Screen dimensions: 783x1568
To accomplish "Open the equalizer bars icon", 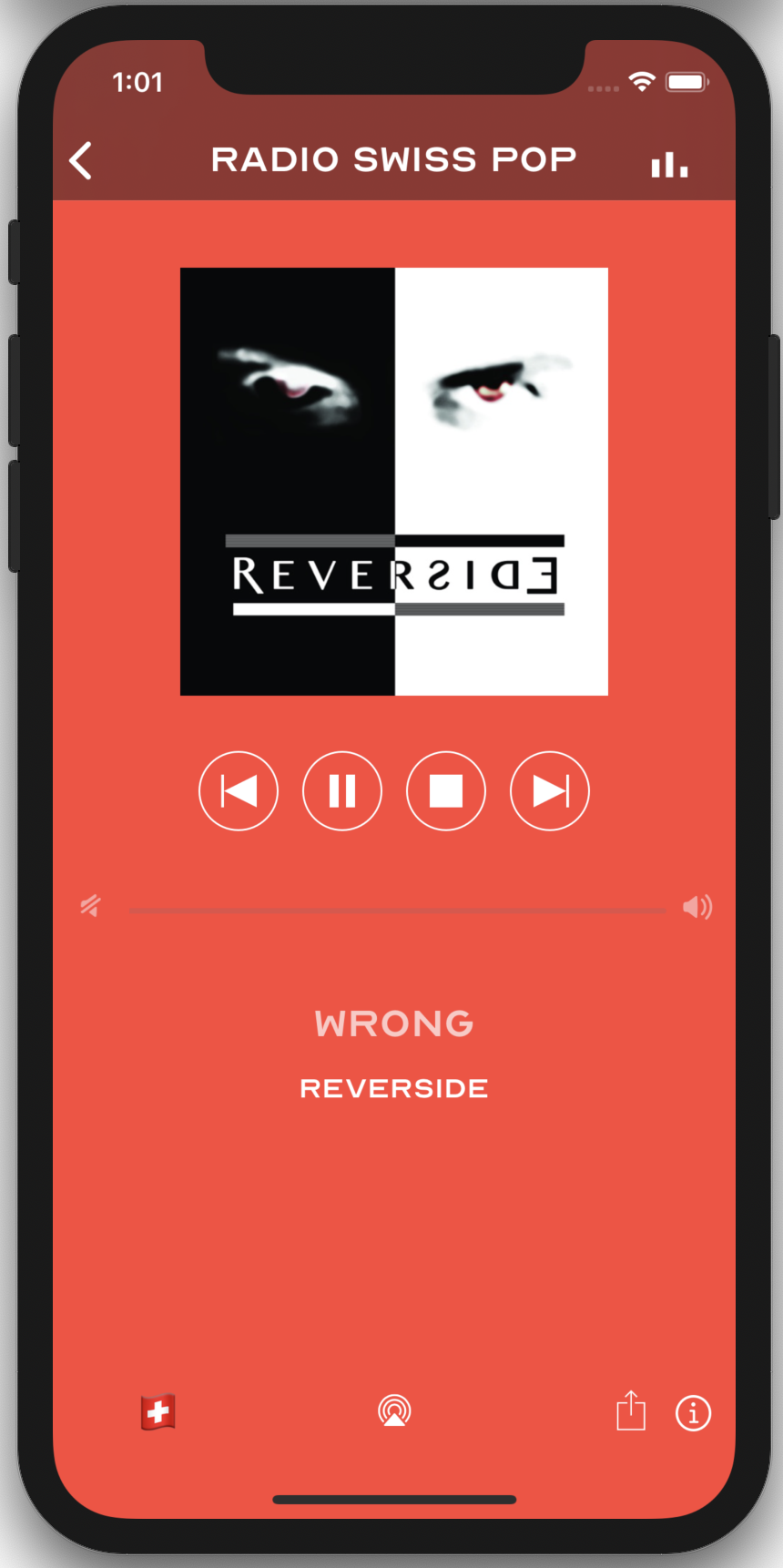I will (x=669, y=164).
